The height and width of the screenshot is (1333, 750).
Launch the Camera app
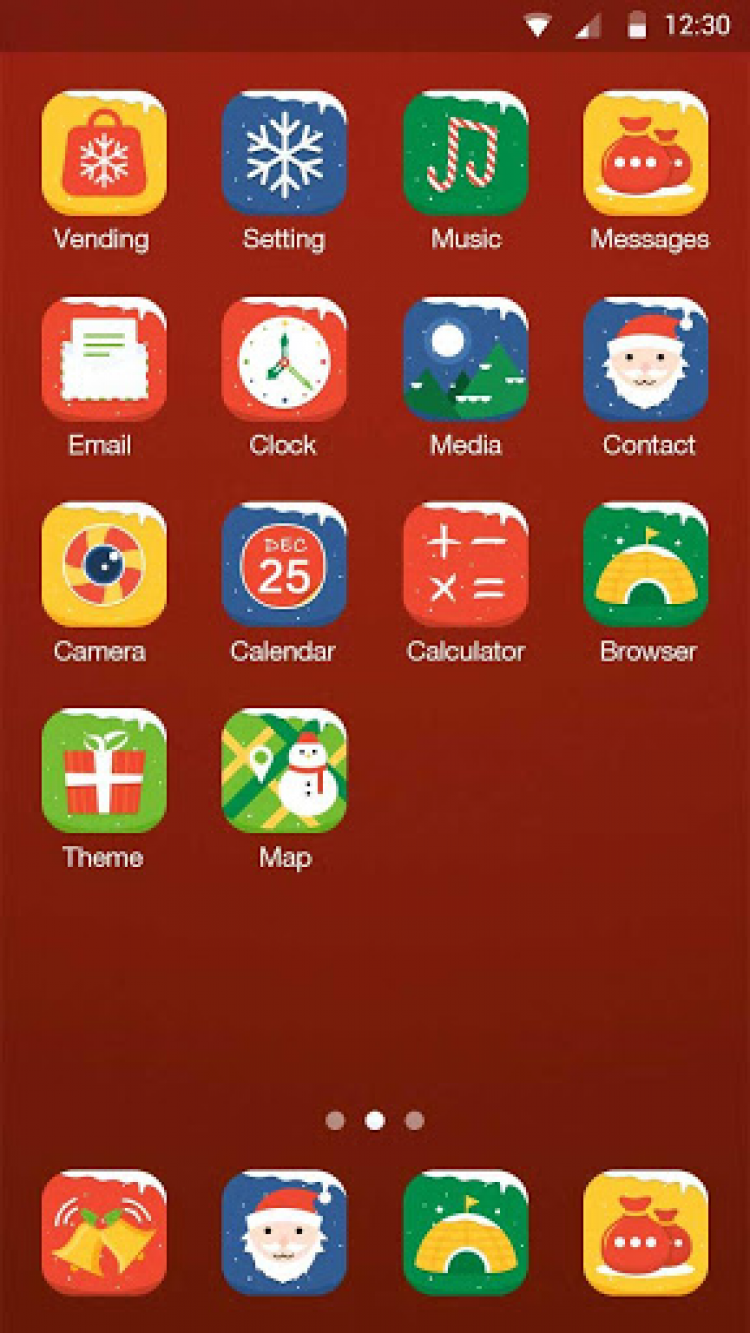(103, 566)
